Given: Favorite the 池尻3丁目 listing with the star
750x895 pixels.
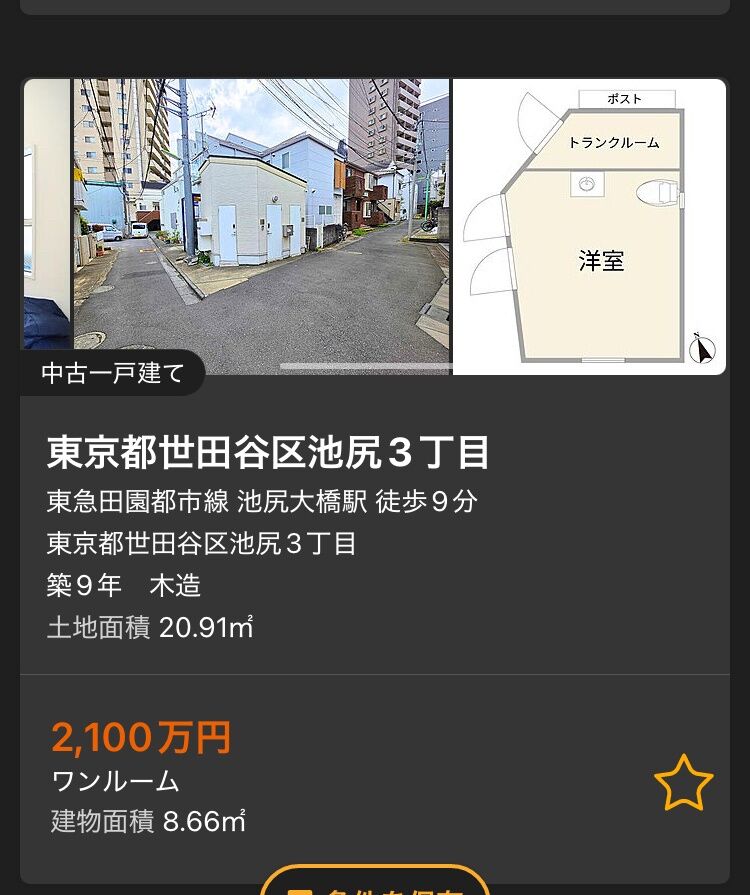Looking at the screenshot, I should [683, 783].
